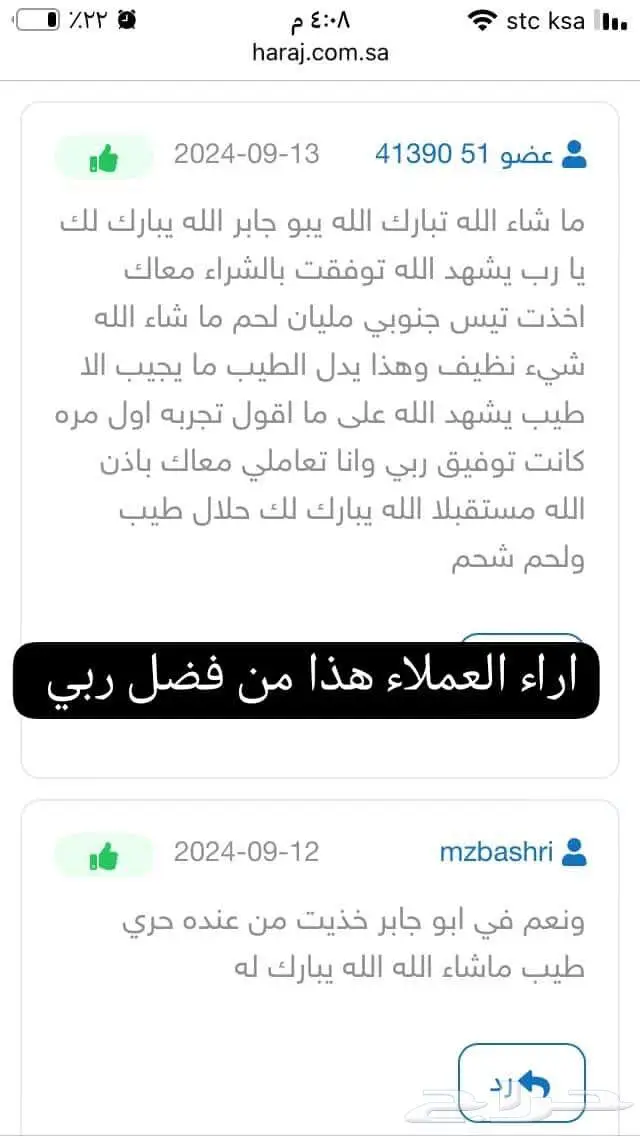Tap the haraj.com.sa address bar
Screen dimensions: 640x1136
click(x=320, y=51)
